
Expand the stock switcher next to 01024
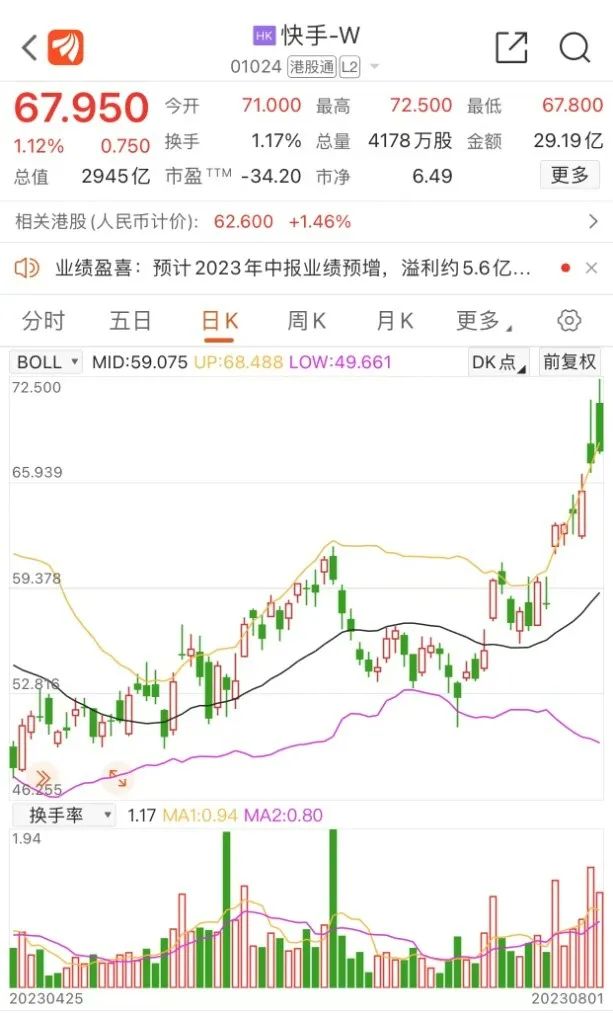(375, 67)
